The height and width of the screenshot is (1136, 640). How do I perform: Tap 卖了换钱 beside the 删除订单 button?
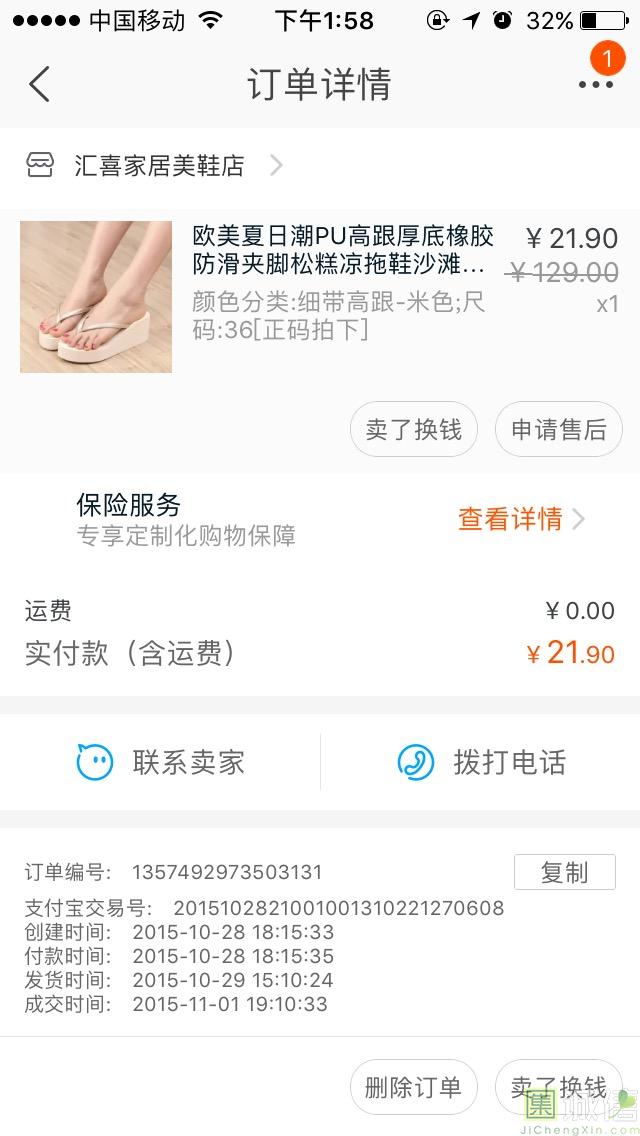coord(558,1087)
